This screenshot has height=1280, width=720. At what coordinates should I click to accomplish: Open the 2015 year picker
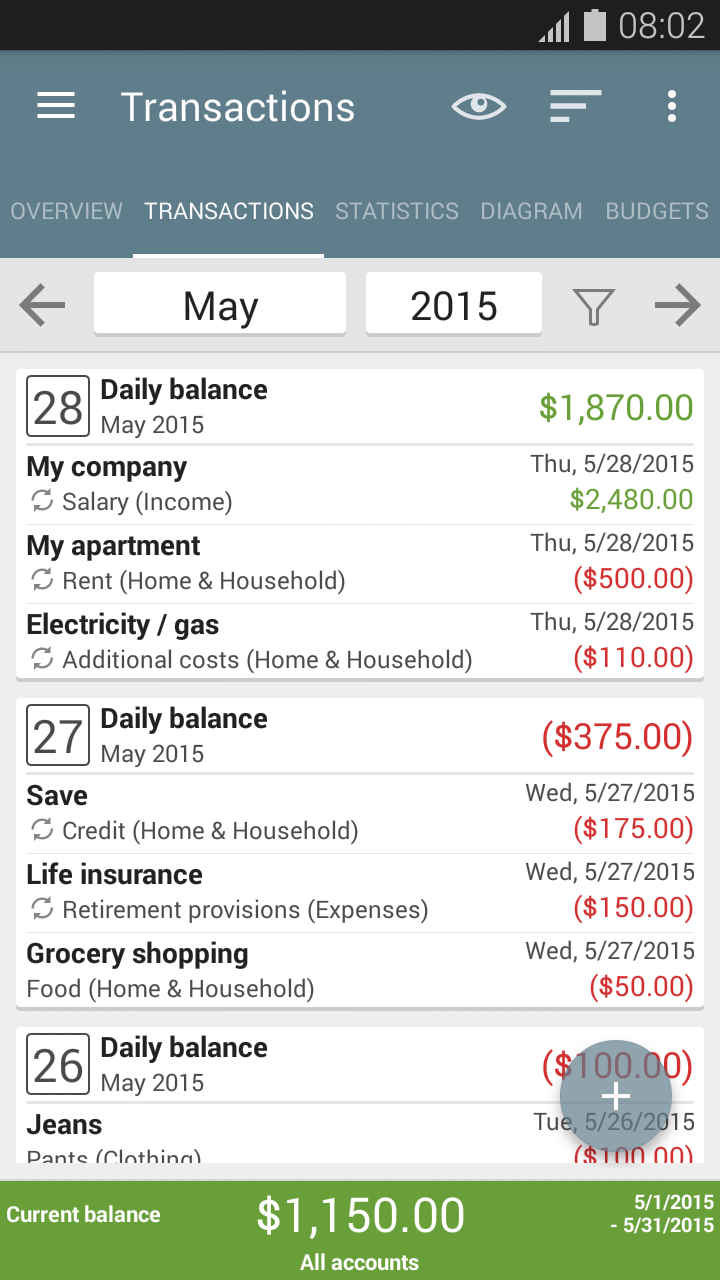[x=454, y=305]
